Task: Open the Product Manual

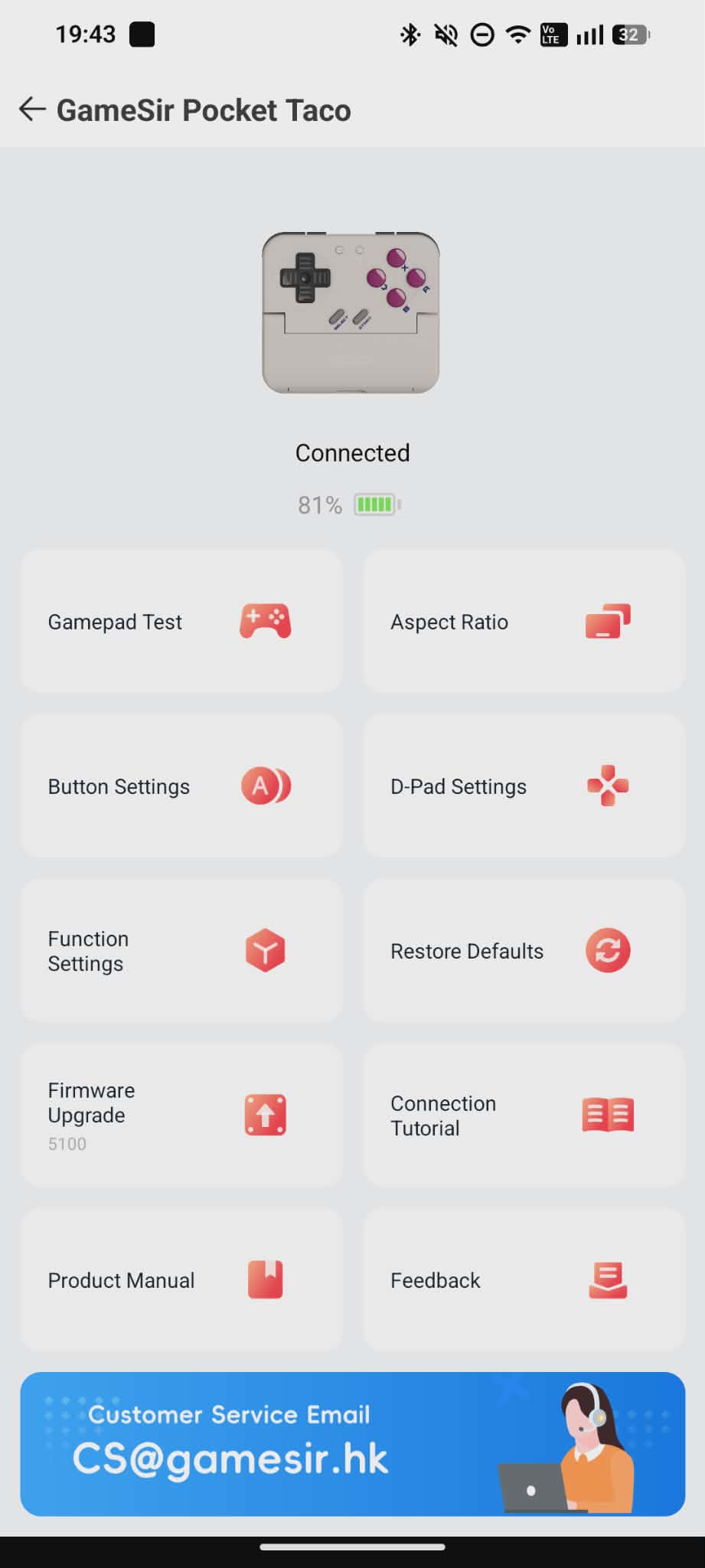Action: [x=181, y=1279]
